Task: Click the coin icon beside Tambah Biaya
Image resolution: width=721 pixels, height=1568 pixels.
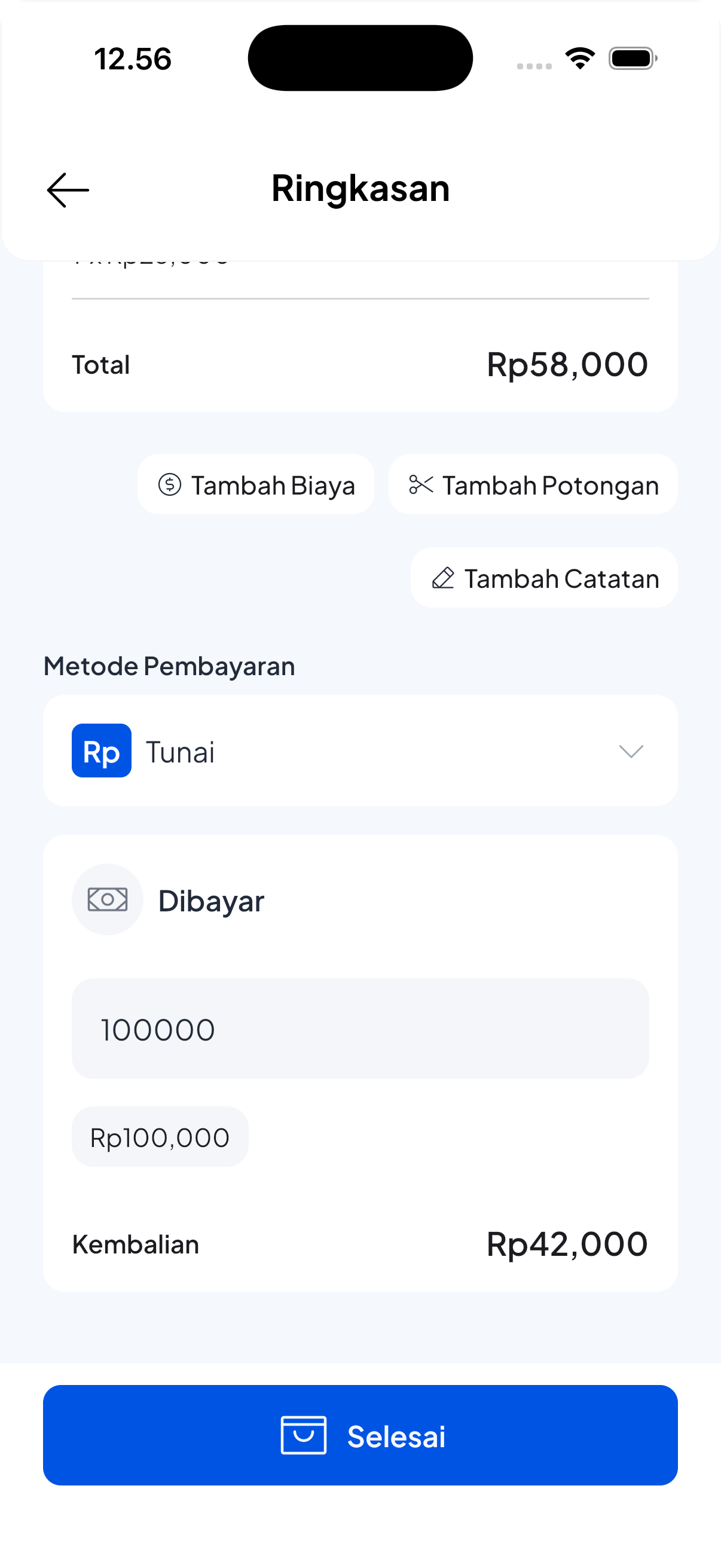Action: coord(170,484)
